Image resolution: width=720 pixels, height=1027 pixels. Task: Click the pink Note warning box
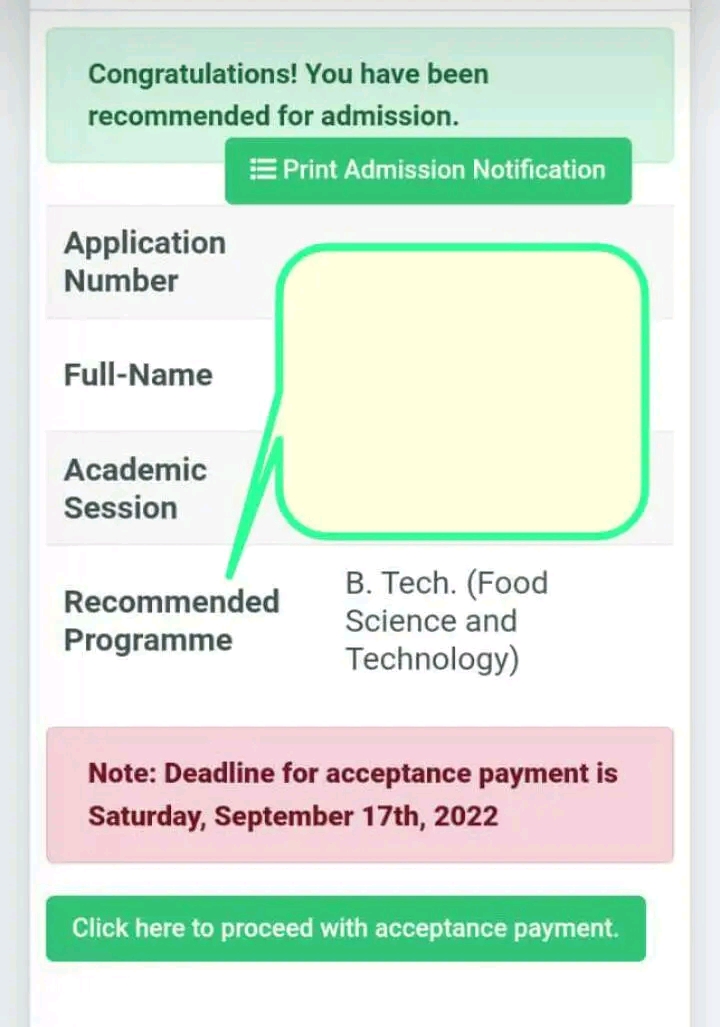click(x=360, y=794)
